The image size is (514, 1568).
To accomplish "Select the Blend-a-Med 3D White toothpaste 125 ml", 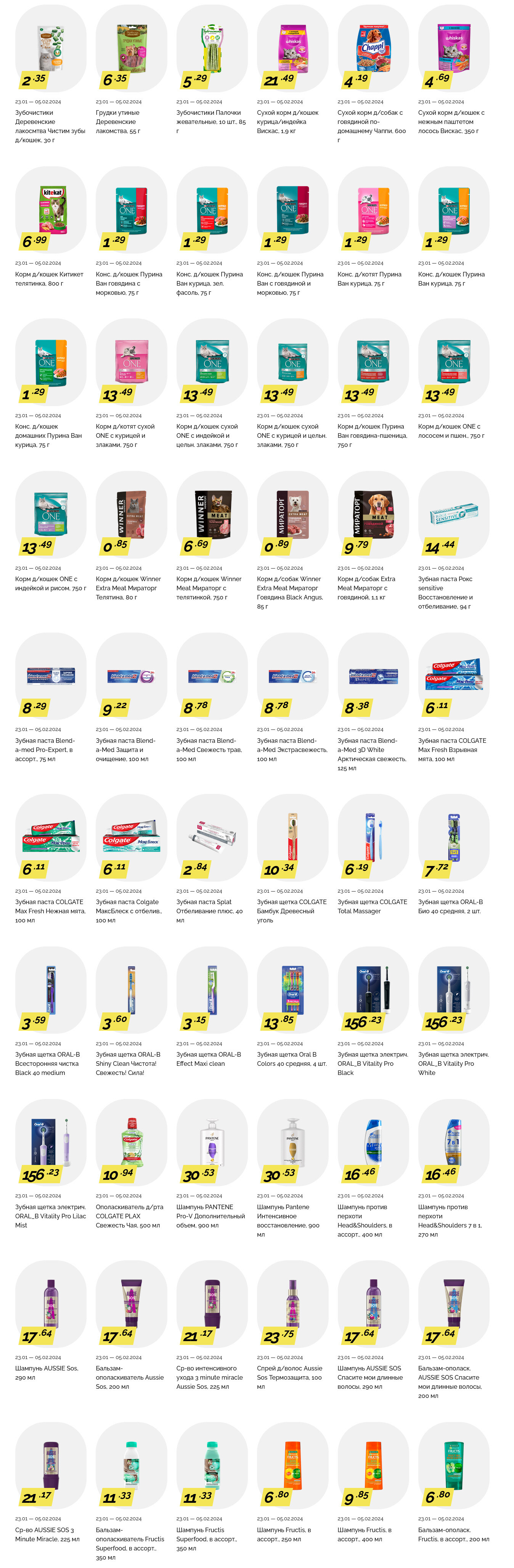I will pos(373,676).
